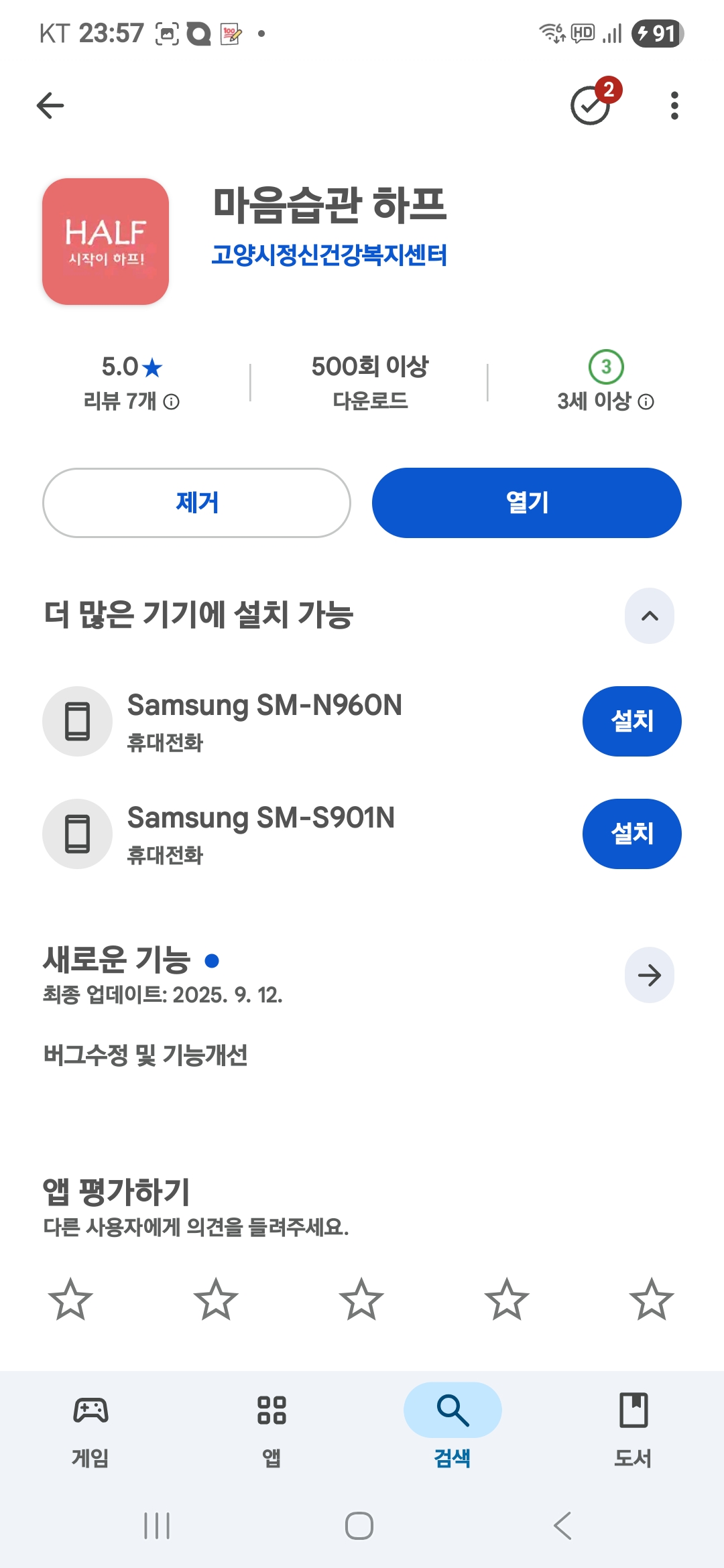
Task: Open developer 고양시정신건강복지센터 page
Action: click(328, 255)
